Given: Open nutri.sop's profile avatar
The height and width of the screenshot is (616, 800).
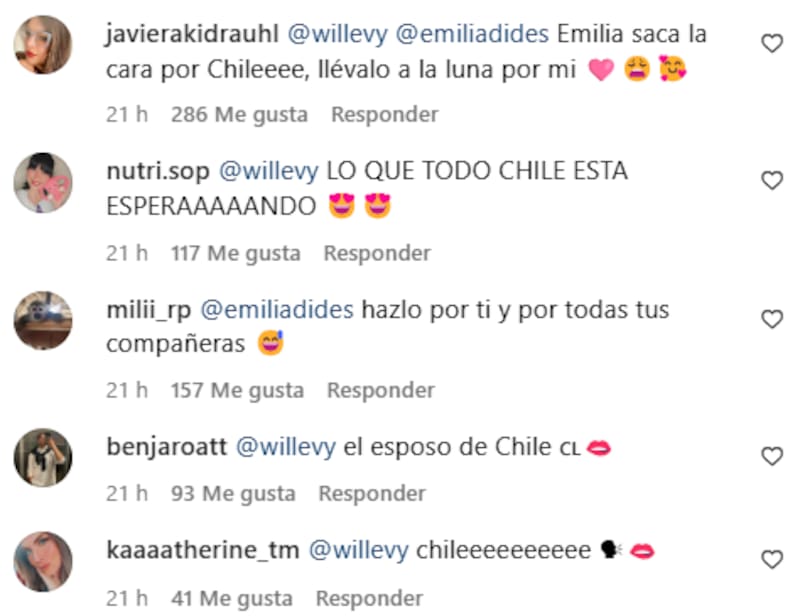Looking at the screenshot, I should 43,183.
